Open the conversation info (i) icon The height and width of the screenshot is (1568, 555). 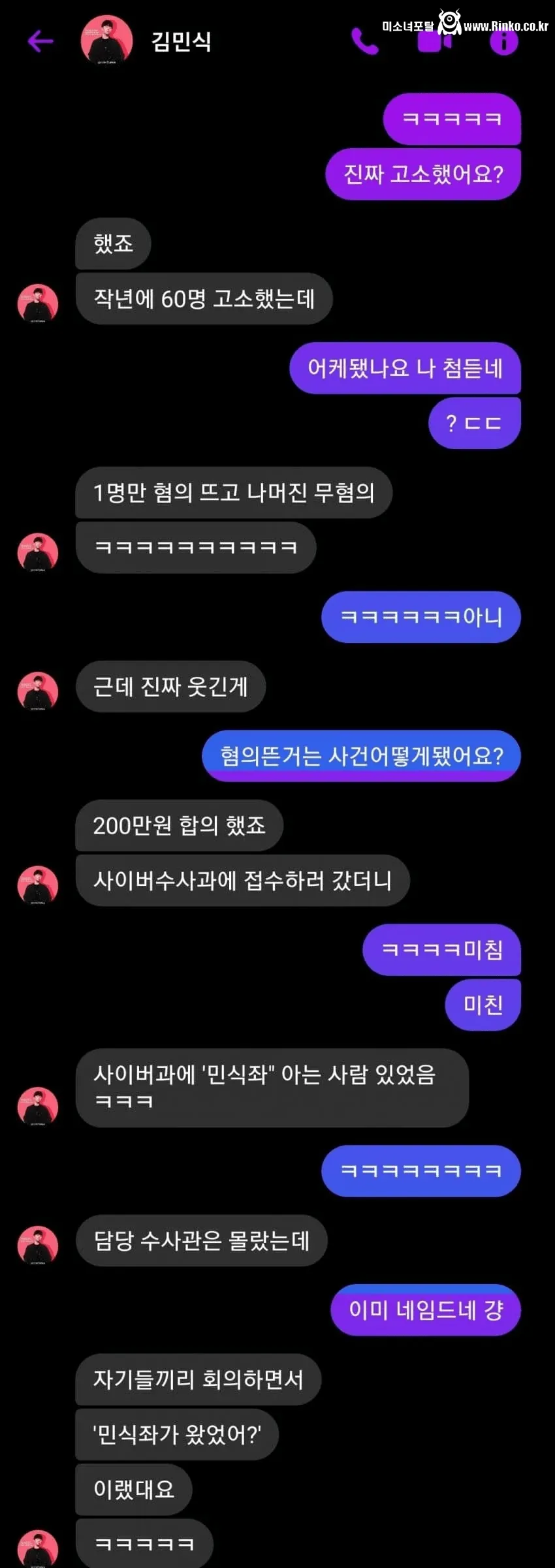pyautogui.click(x=504, y=42)
